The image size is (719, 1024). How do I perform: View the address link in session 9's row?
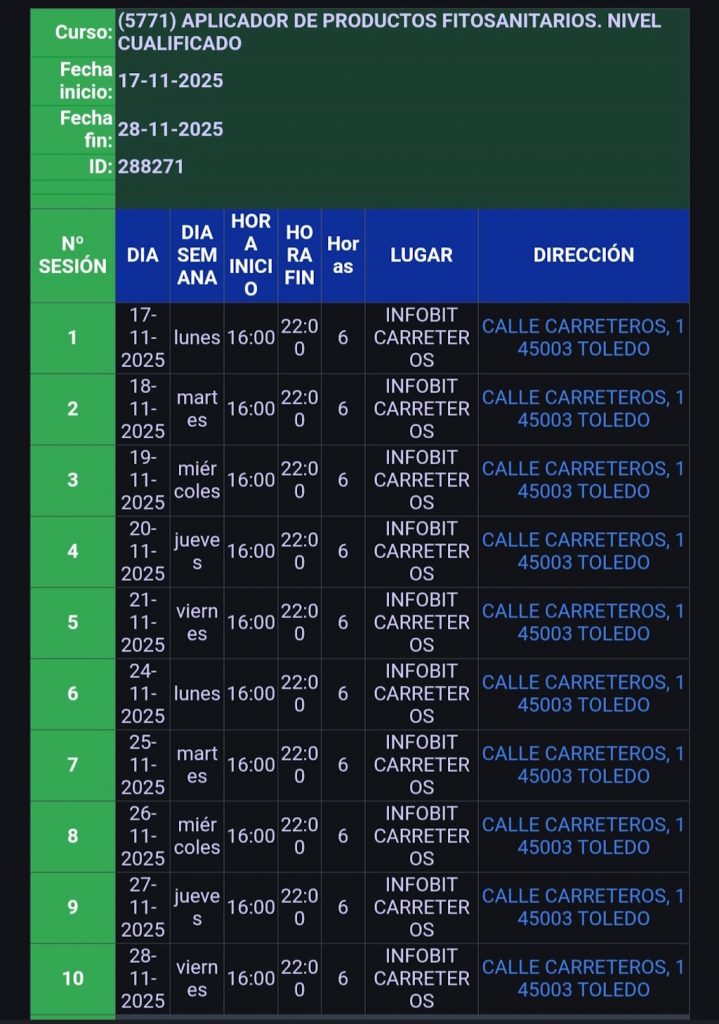tap(583, 906)
